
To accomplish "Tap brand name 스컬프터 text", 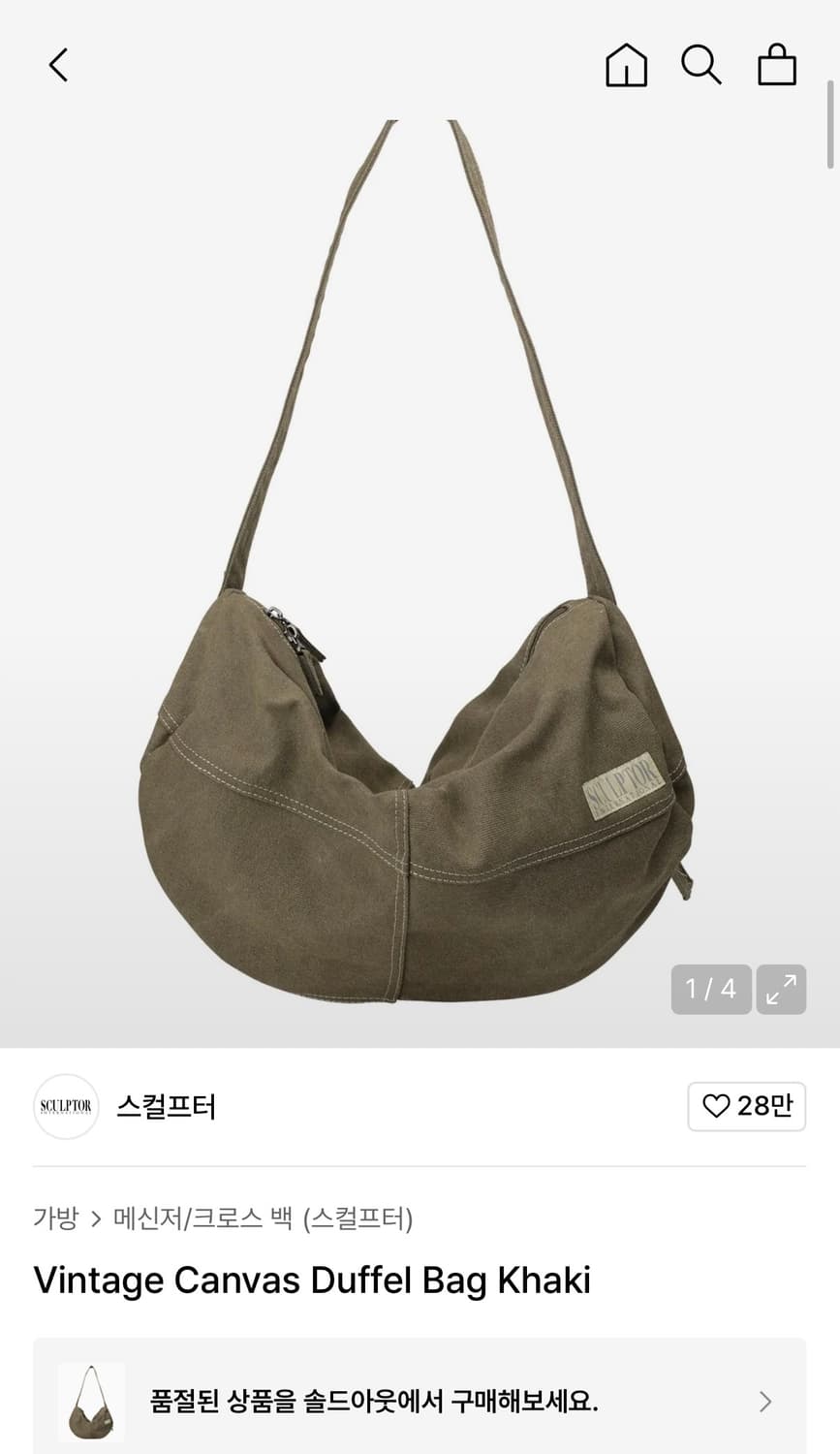I will (166, 1106).
